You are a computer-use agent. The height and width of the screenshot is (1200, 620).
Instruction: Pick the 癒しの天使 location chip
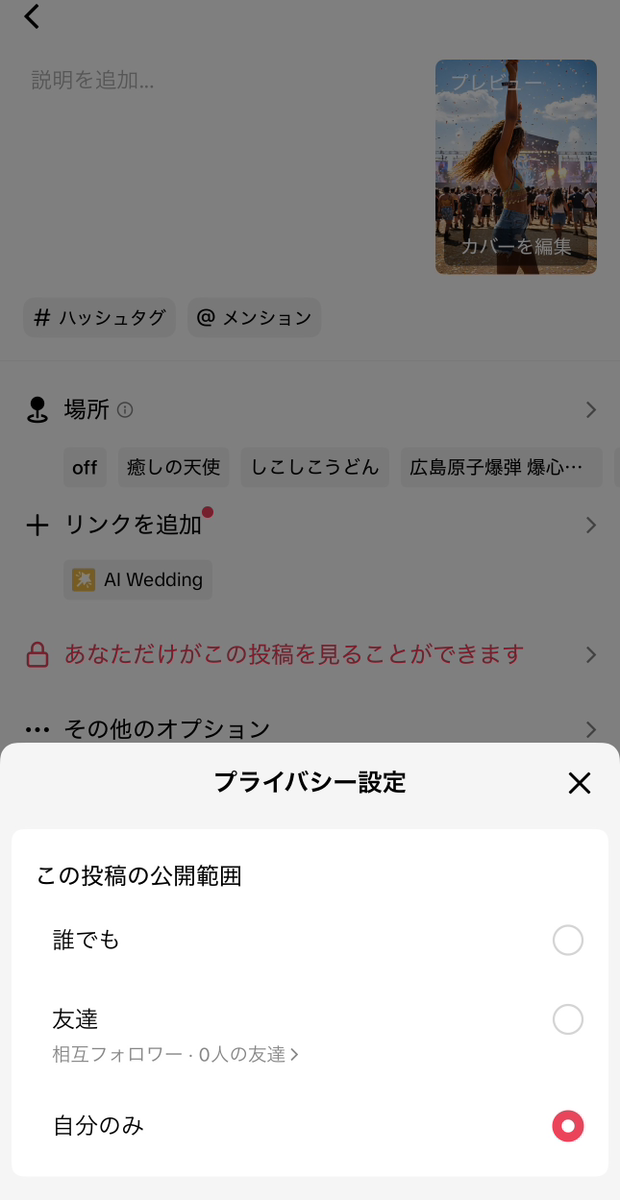coord(174,467)
